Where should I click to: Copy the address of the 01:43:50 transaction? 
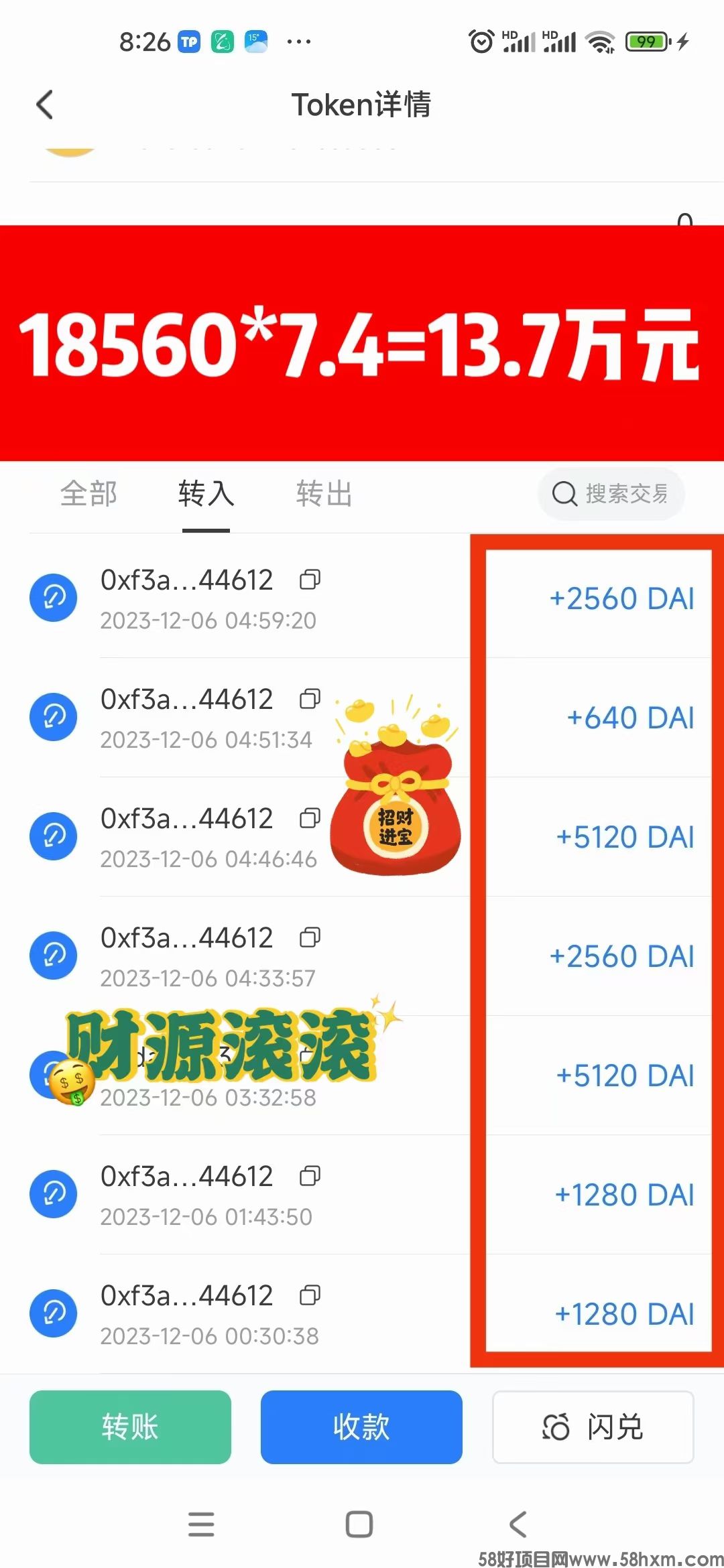pos(310,1176)
